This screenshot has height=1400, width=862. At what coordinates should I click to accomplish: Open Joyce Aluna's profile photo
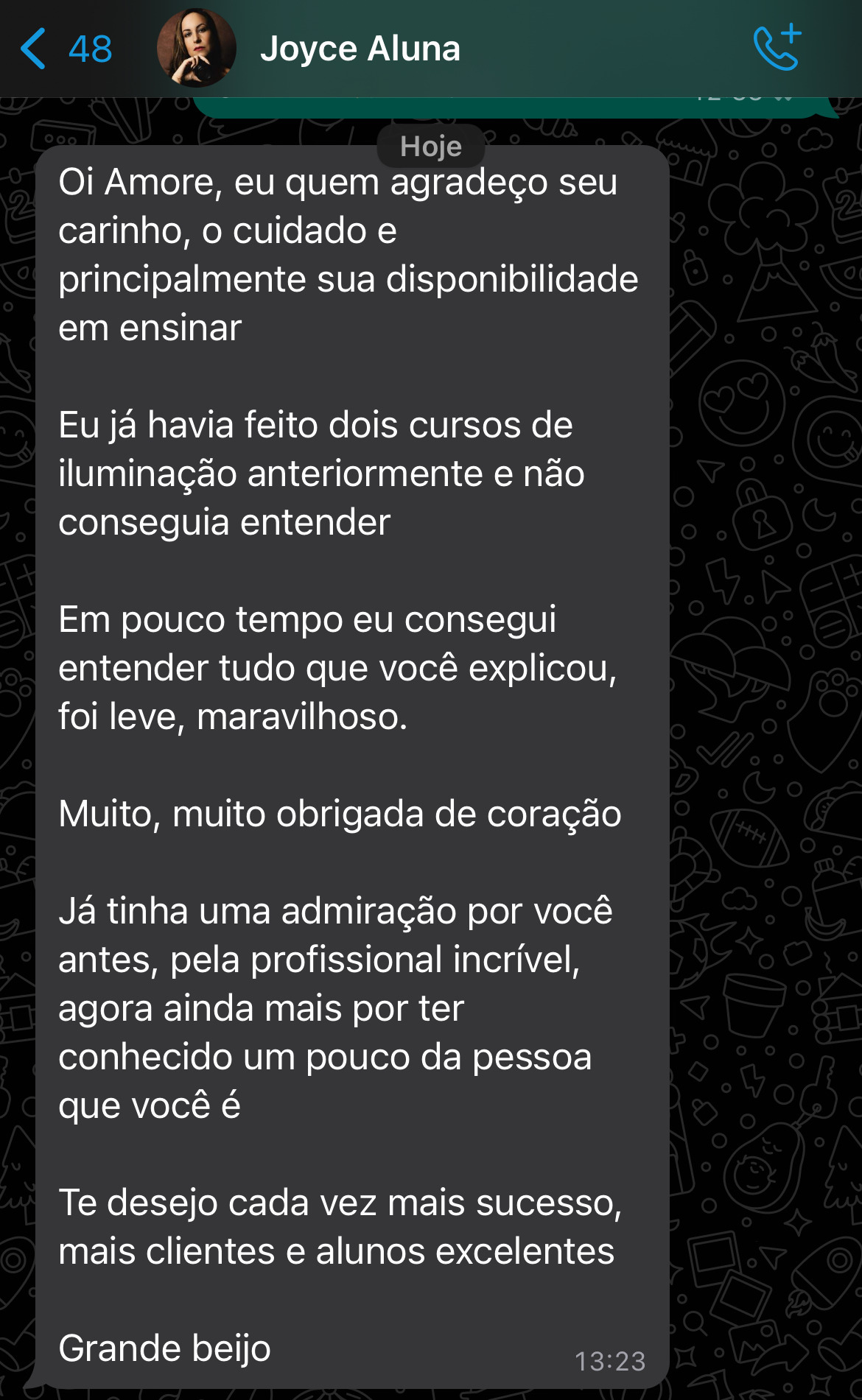(197, 49)
